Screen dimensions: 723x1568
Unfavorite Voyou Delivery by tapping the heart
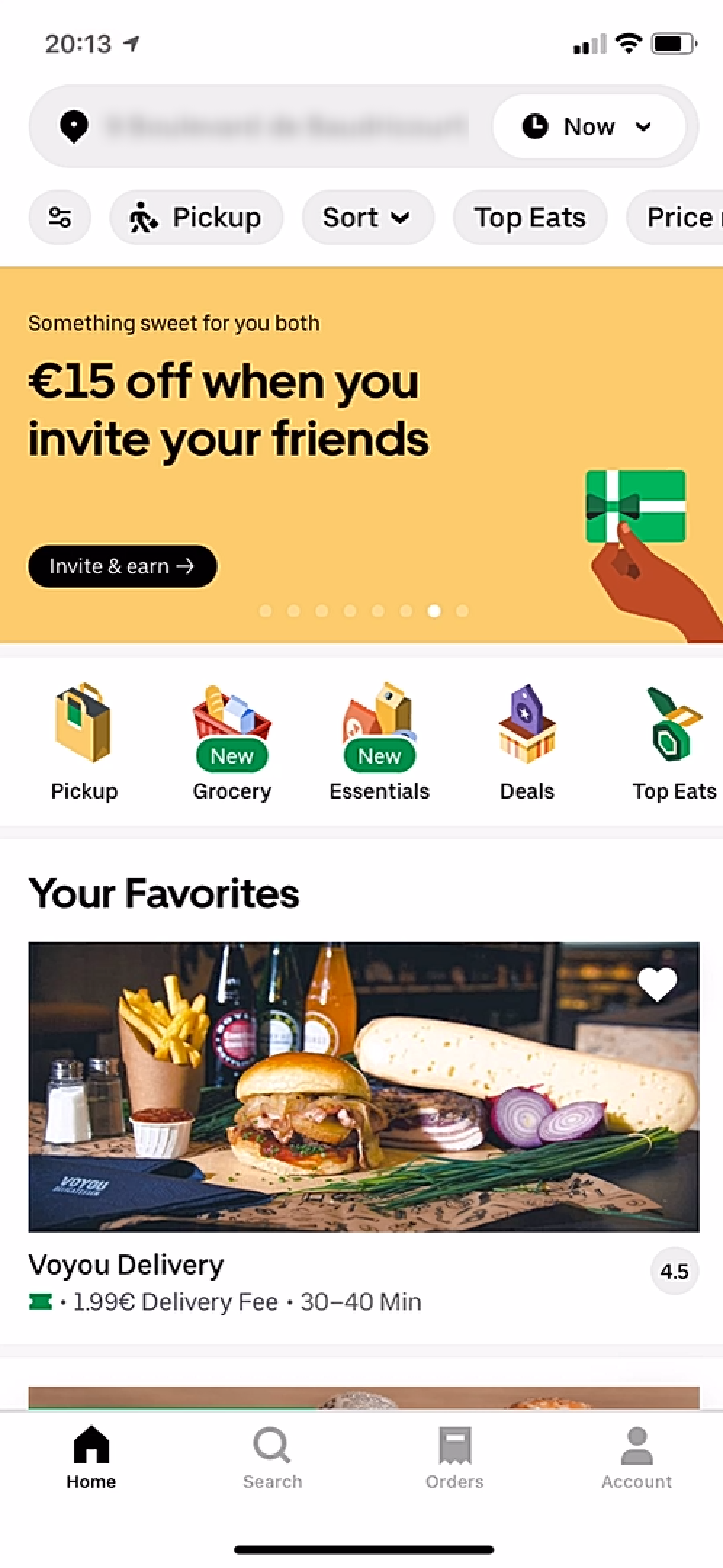pyautogui.click(x=655, y=982)
